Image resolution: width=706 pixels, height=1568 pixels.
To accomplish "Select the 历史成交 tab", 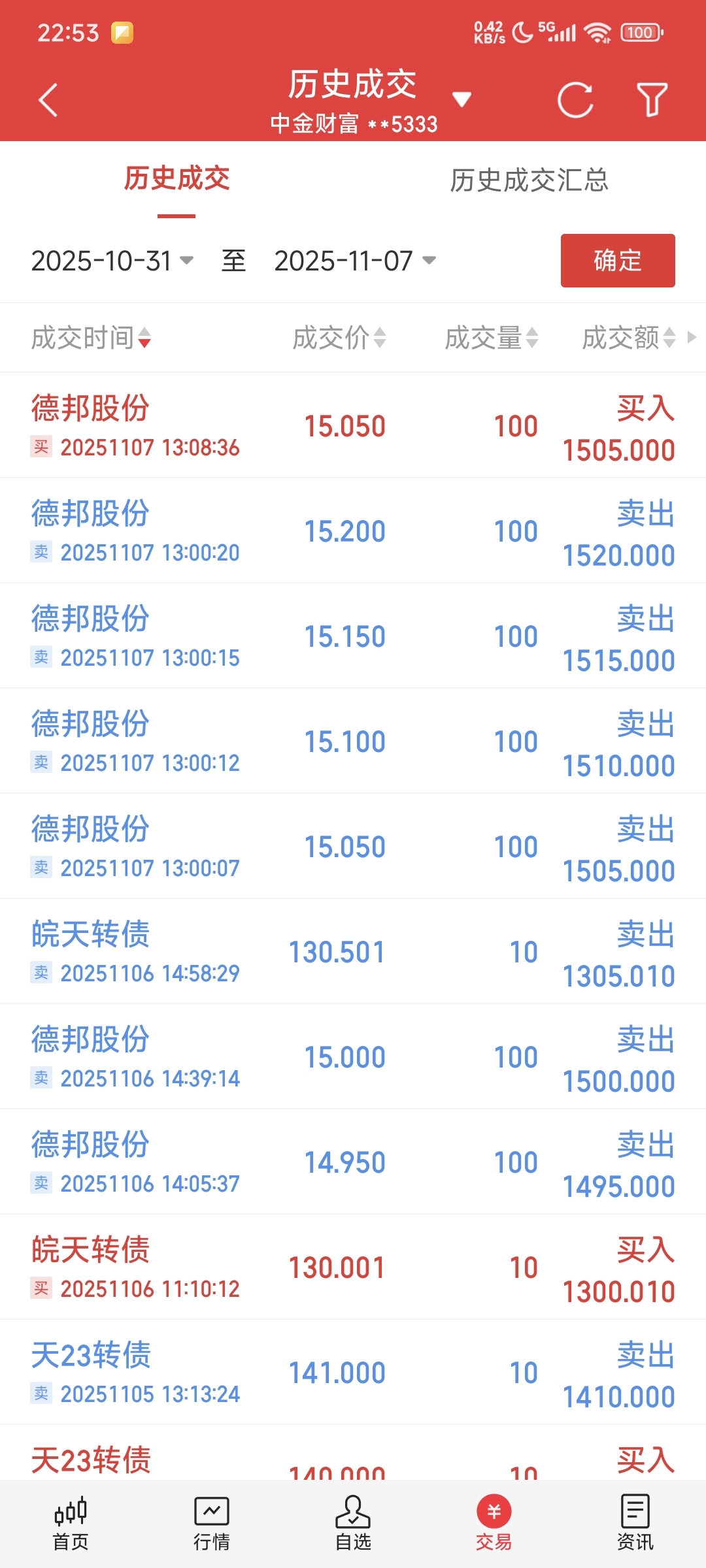I will click(x=176, y=179).
